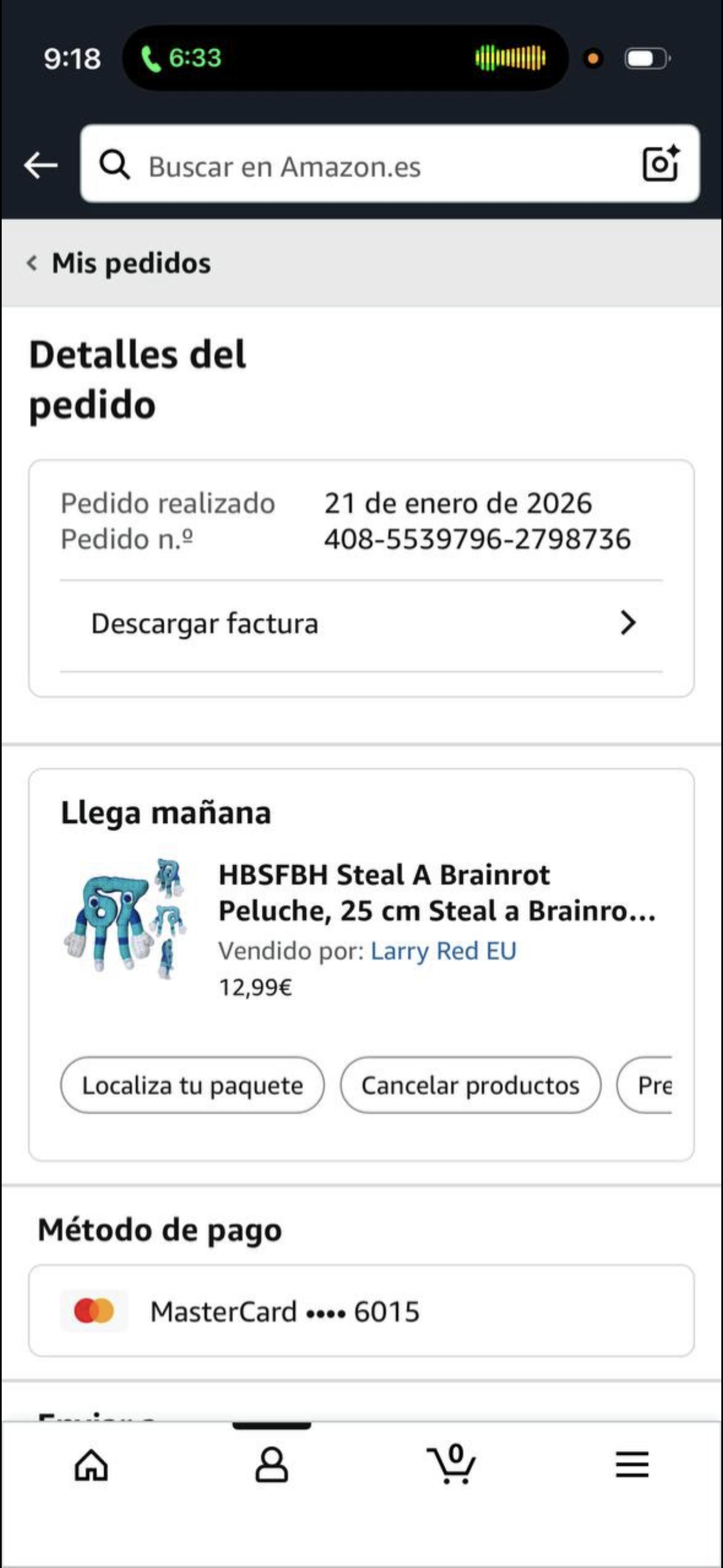The height and width of the screenshot is (1568, 723).
Task: Tap Localiza tu paquete button
Action: [192, 1085]
